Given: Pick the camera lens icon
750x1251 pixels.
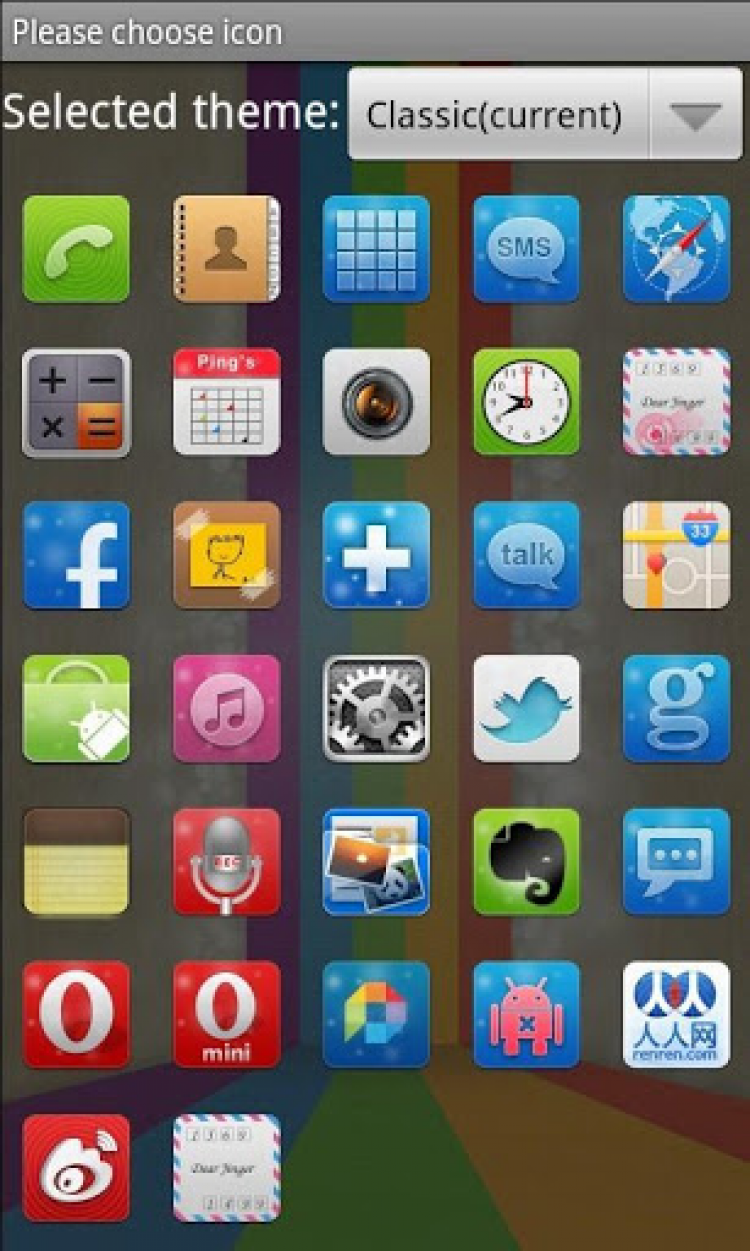Looking at the screenshot, I should pos(376,402).
